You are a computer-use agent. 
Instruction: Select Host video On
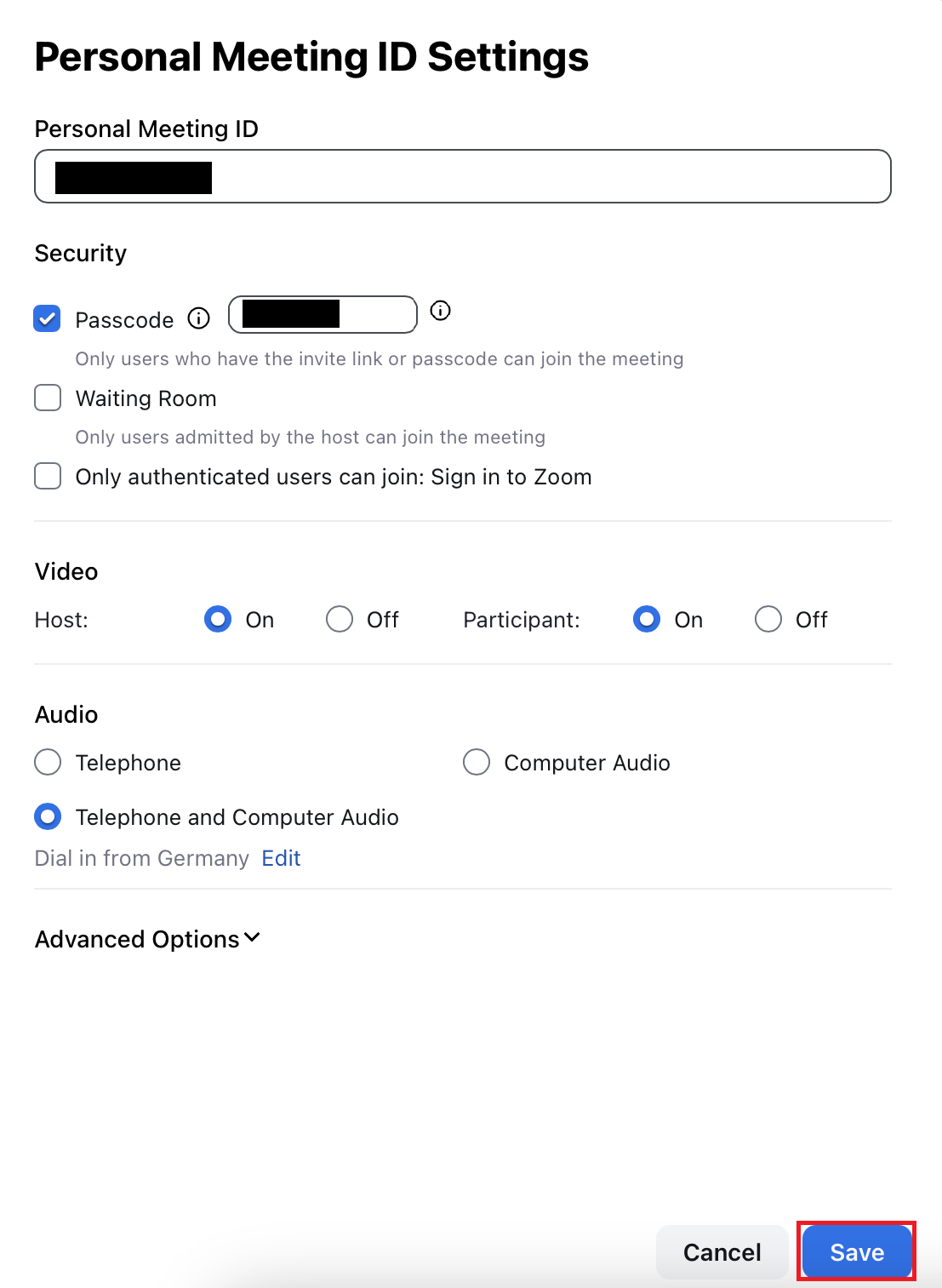tap(218, 619)
